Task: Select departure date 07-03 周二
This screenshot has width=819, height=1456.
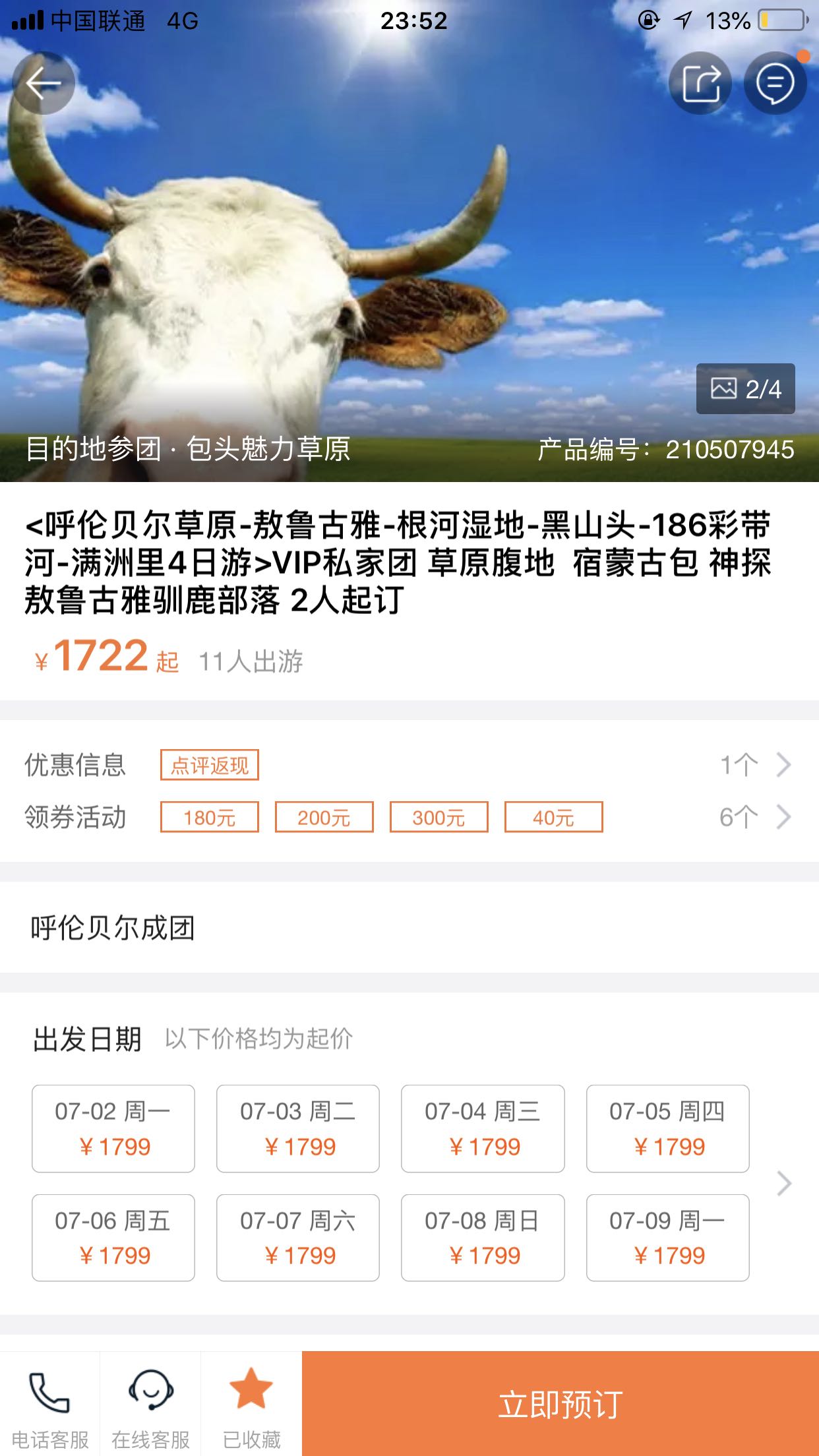Action: click(298, 1128)
